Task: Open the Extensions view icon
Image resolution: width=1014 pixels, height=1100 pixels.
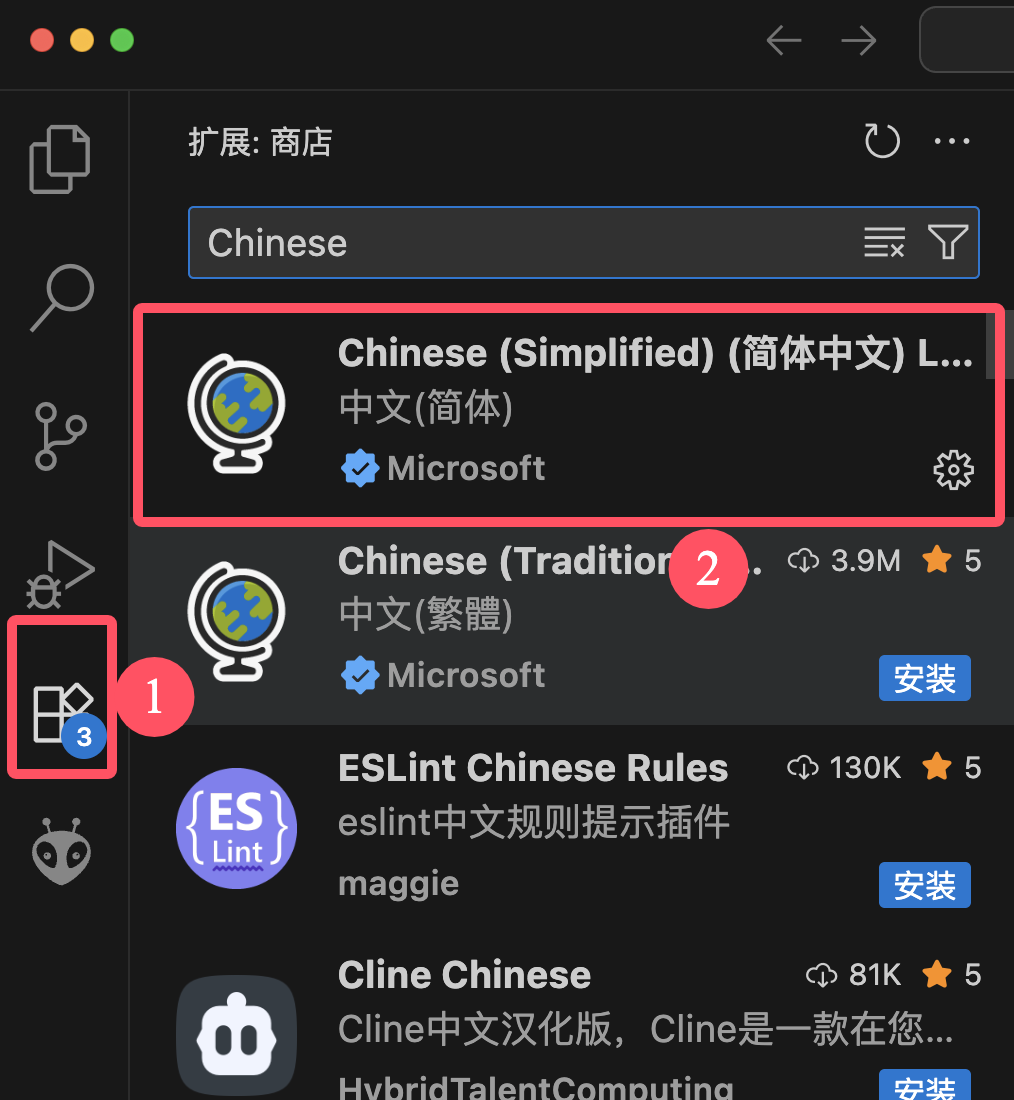Action: pos(62,708)
